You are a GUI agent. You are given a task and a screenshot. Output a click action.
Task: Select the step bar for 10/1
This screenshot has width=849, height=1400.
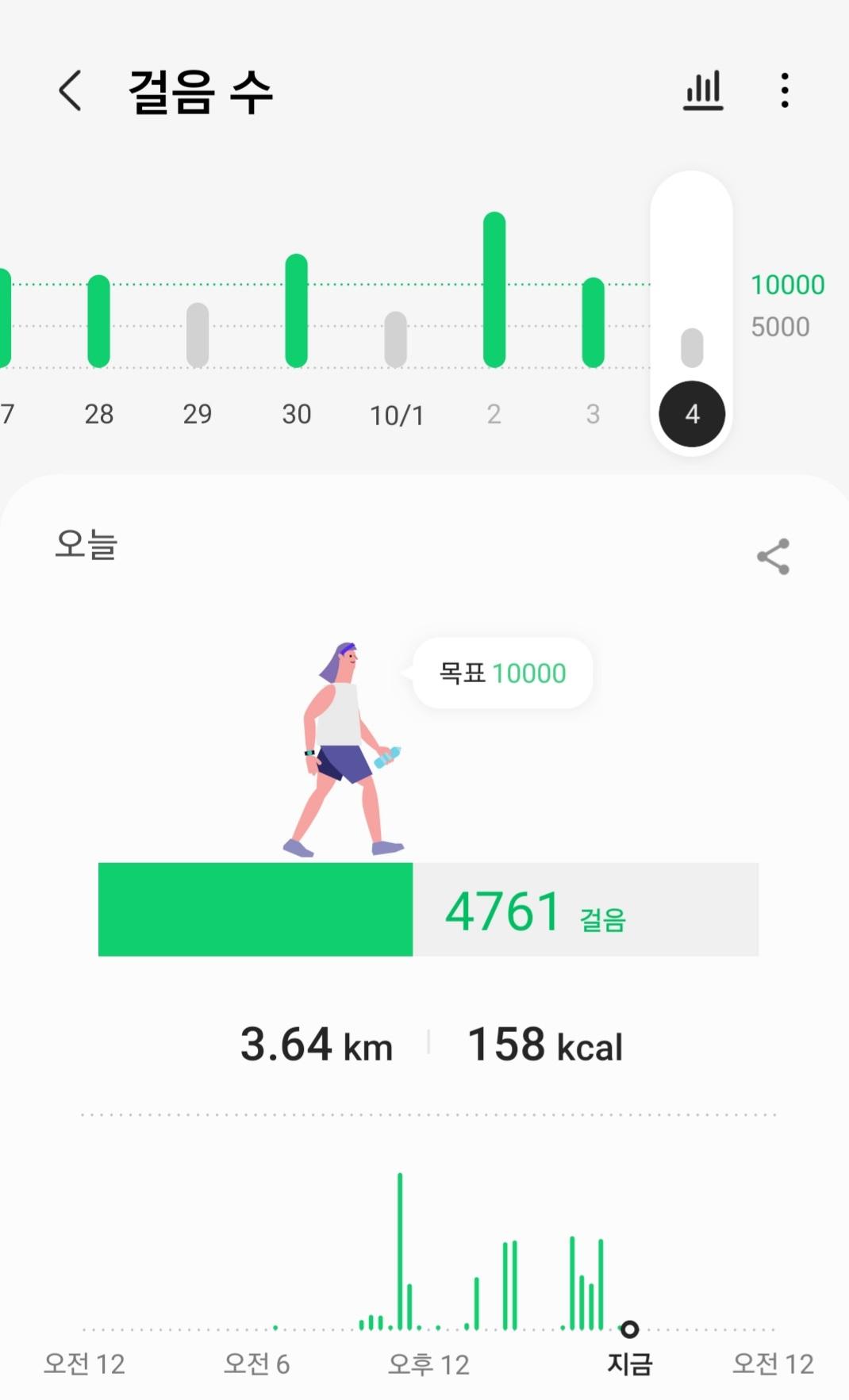[x=395, y=339]
